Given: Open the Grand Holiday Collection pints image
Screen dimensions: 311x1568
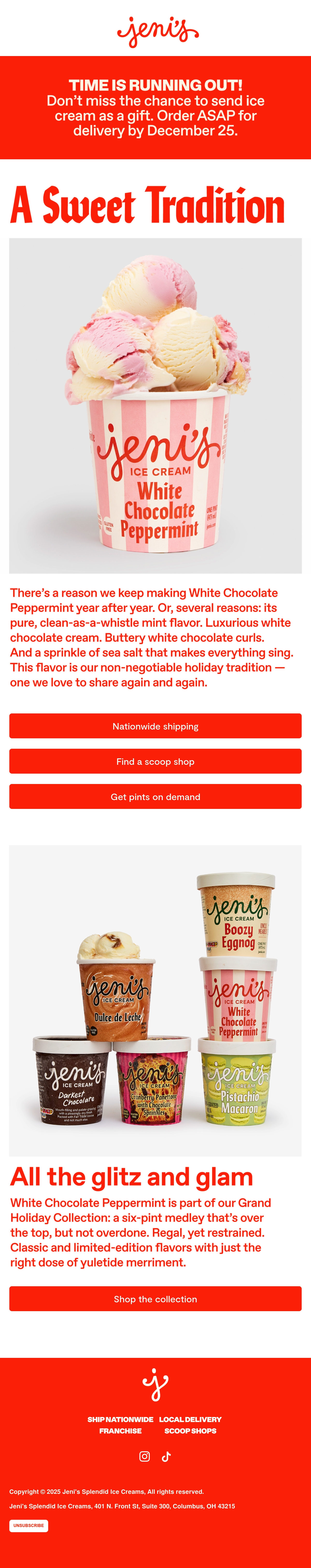Looking at the screenshot, I should point(155,1000).
